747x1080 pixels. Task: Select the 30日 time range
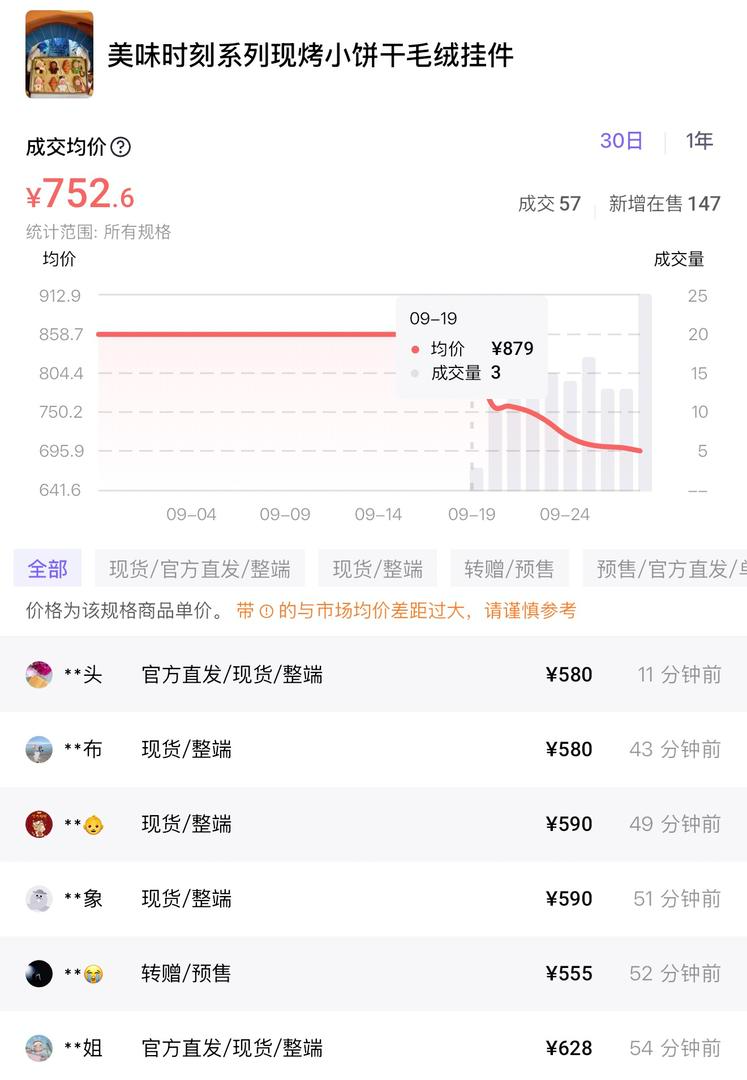tap(622, 141)
